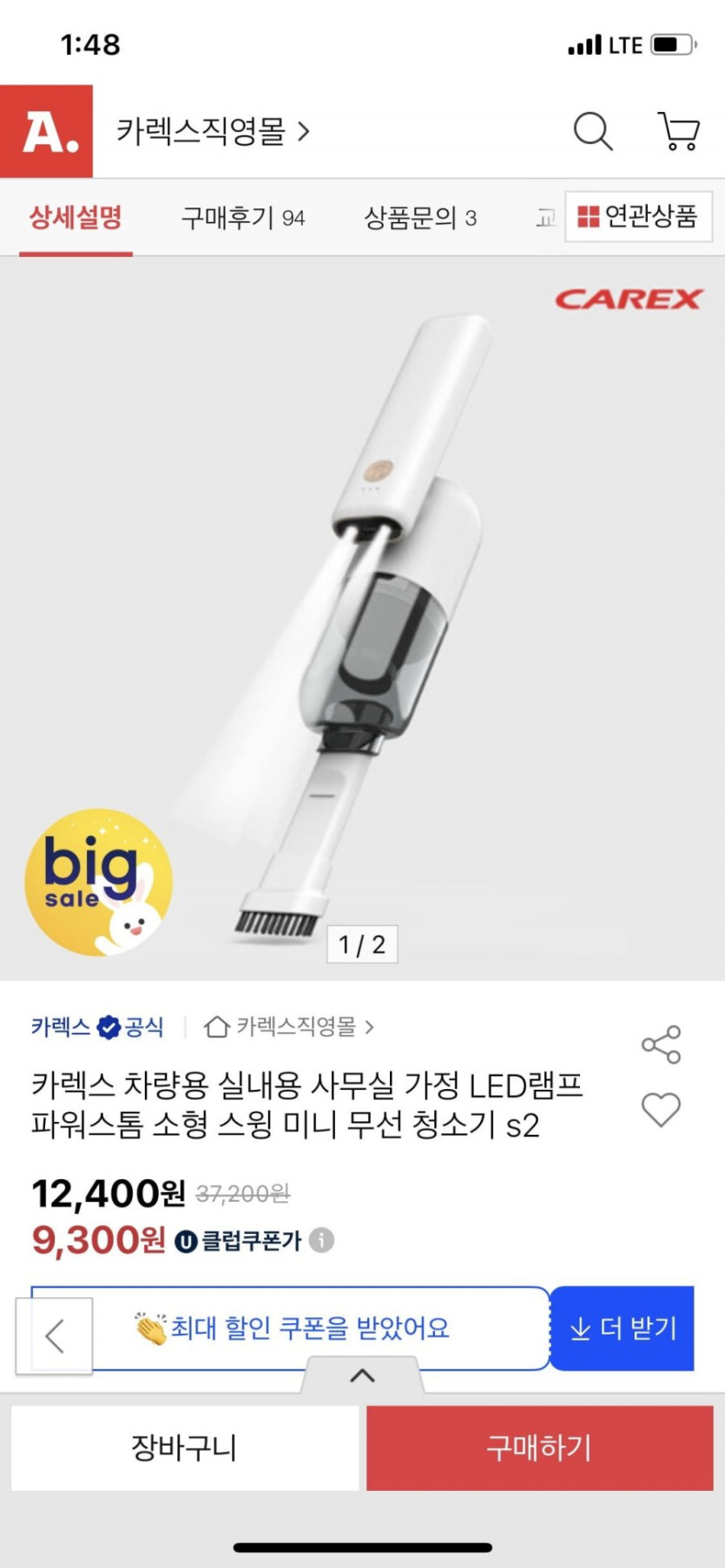The height and width of the screenshot is (1568, 725).
Task: Tap 구매하기 to buy now
Action: pyautogui.click(x=539, y=1447)
